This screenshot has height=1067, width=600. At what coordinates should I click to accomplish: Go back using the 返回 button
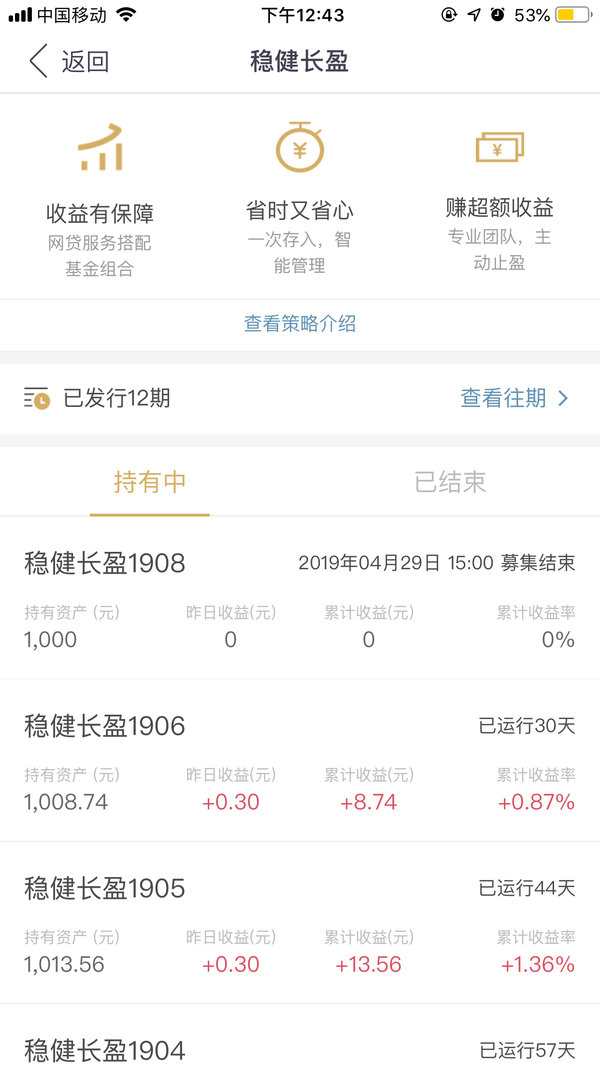coord(68,61)
